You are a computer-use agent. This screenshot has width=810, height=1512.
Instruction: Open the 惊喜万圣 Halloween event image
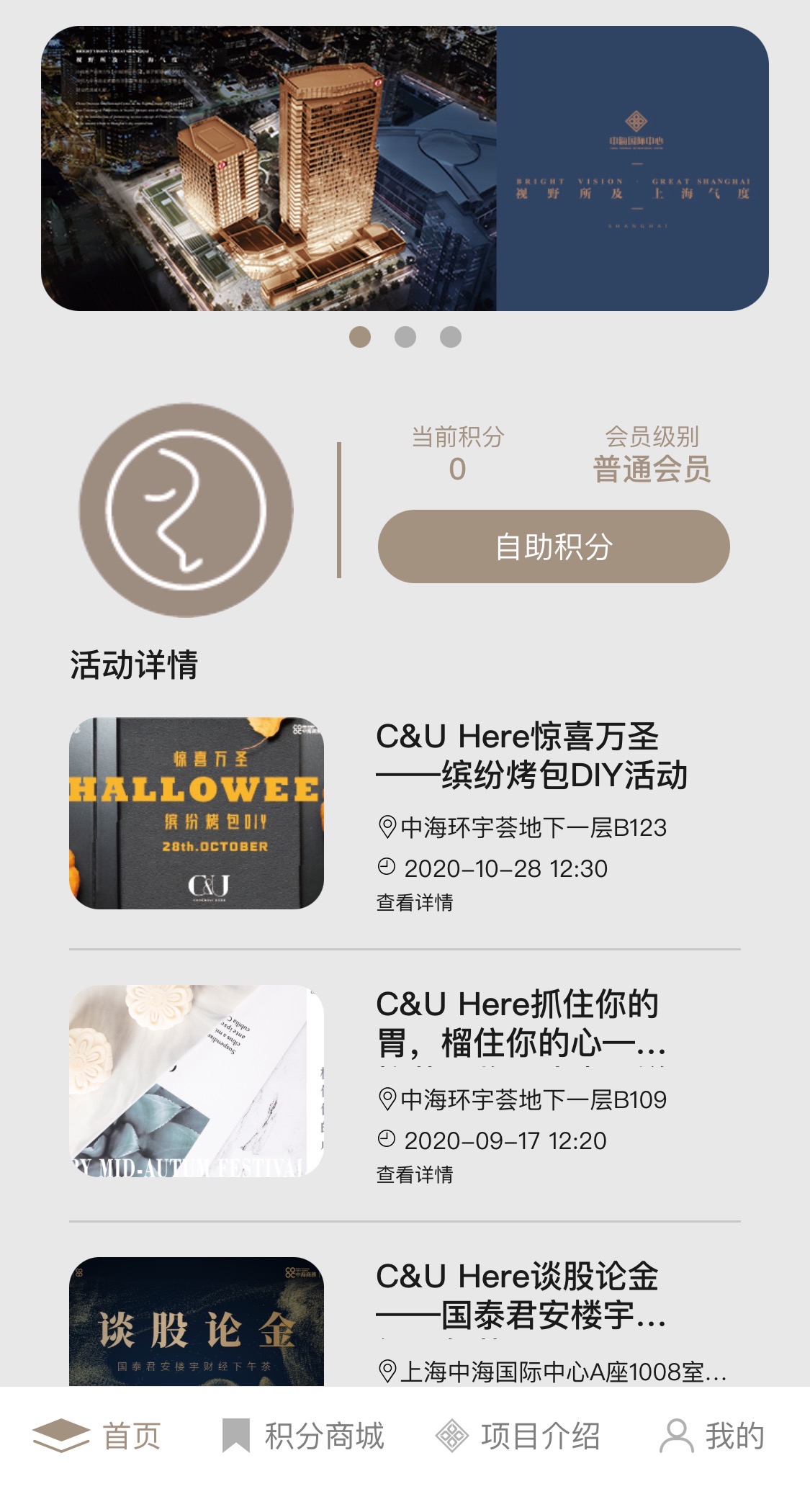tap(197, 813)
